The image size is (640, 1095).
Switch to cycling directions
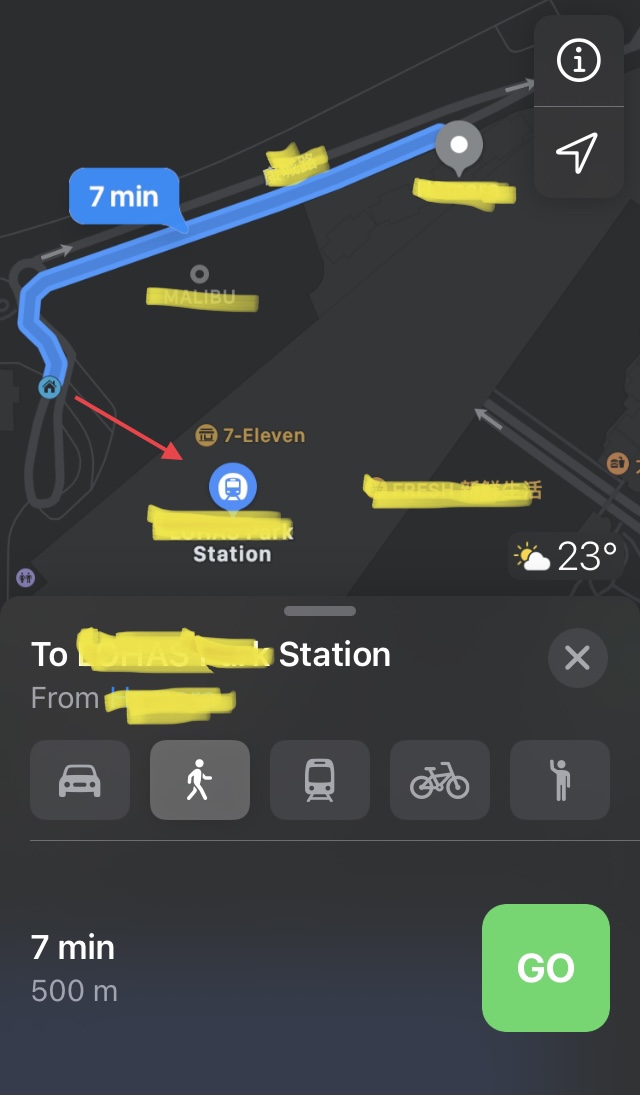440,780
